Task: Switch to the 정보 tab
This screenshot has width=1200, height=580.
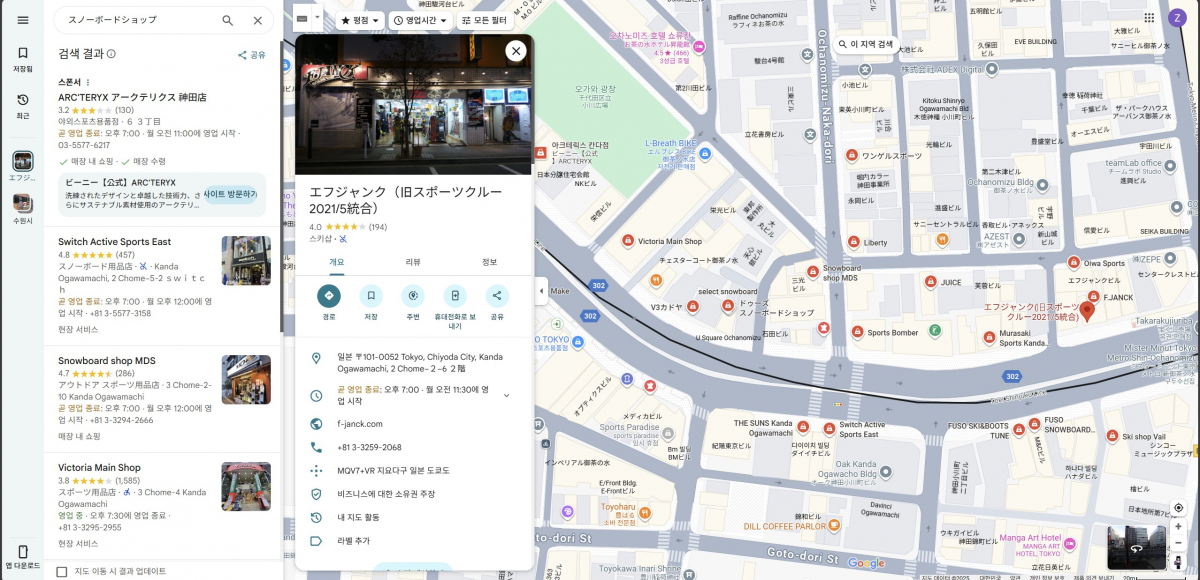Action: (x=489, y=262)
